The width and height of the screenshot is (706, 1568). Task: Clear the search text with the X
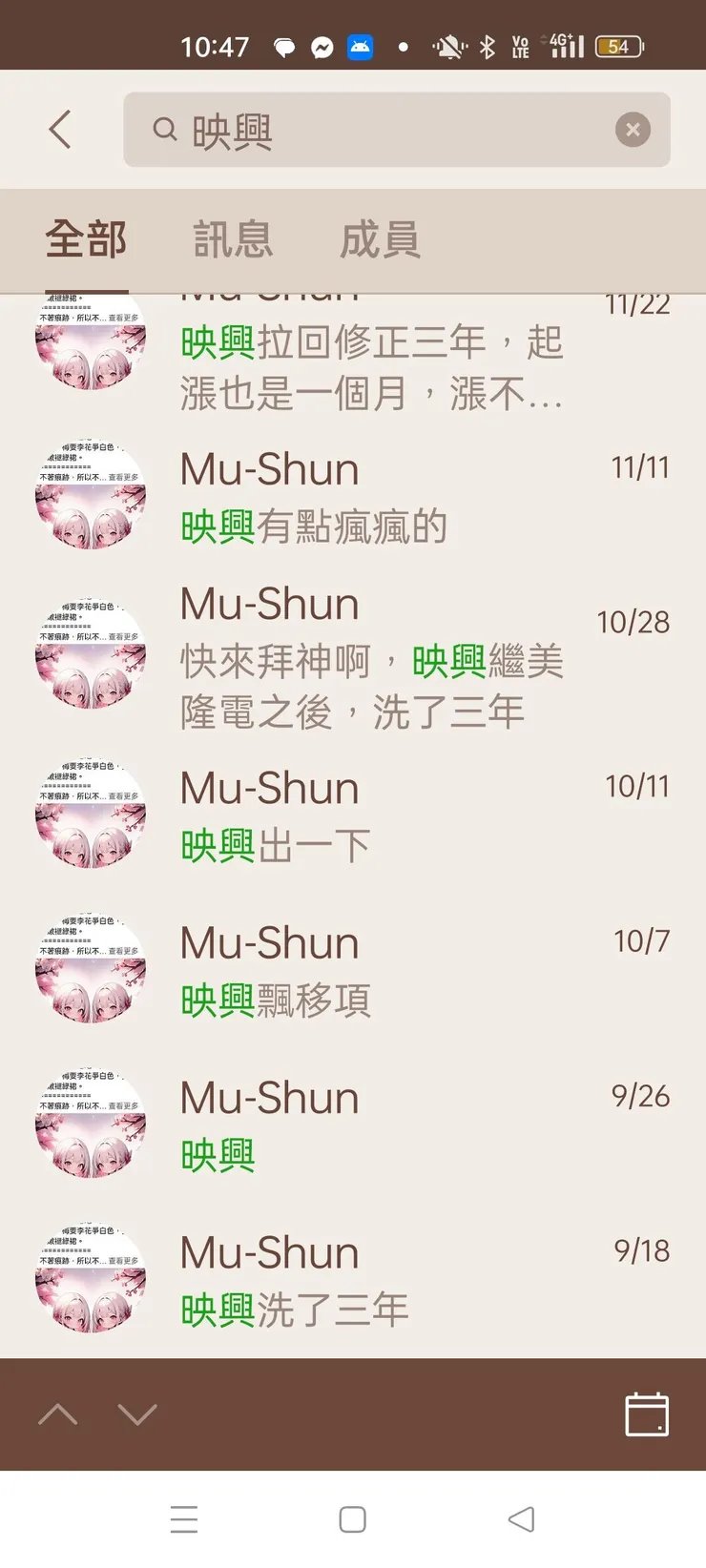pyautogui.click(x=633, y=130)
